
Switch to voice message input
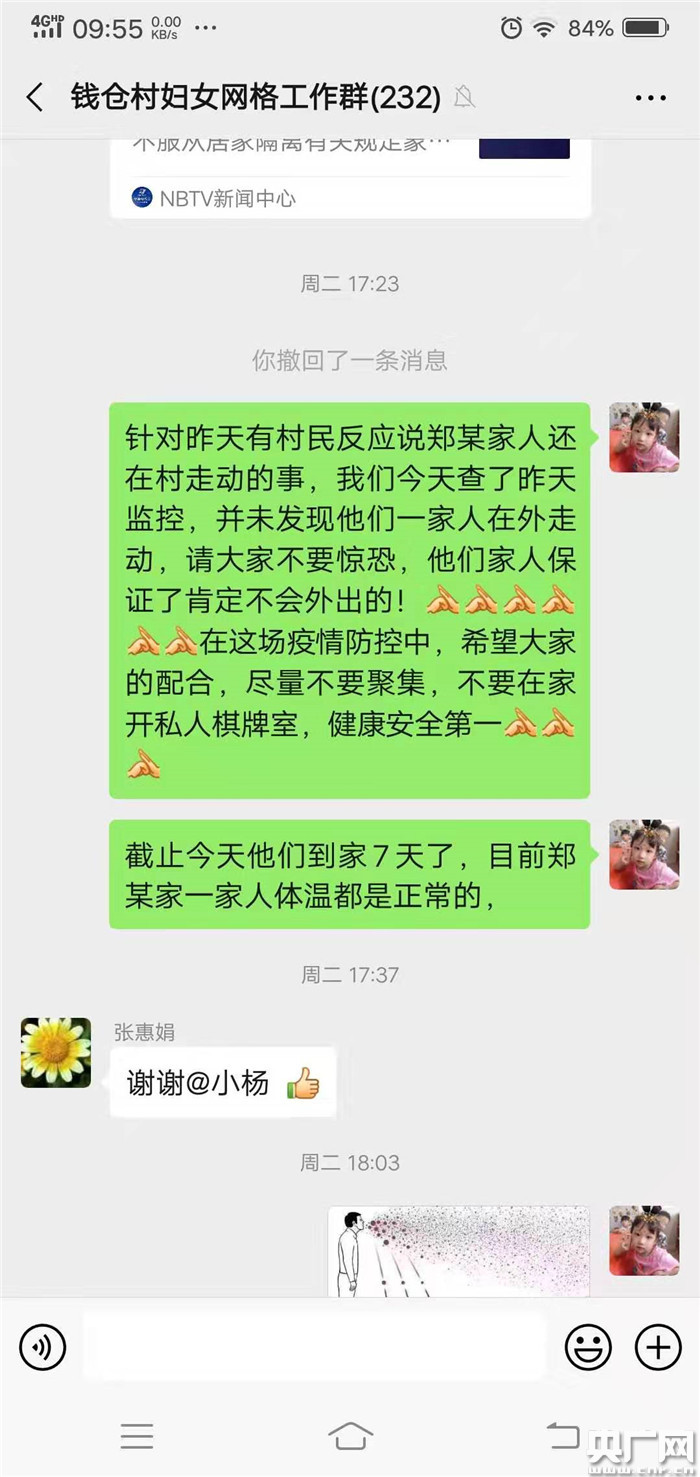point(42,1347)
